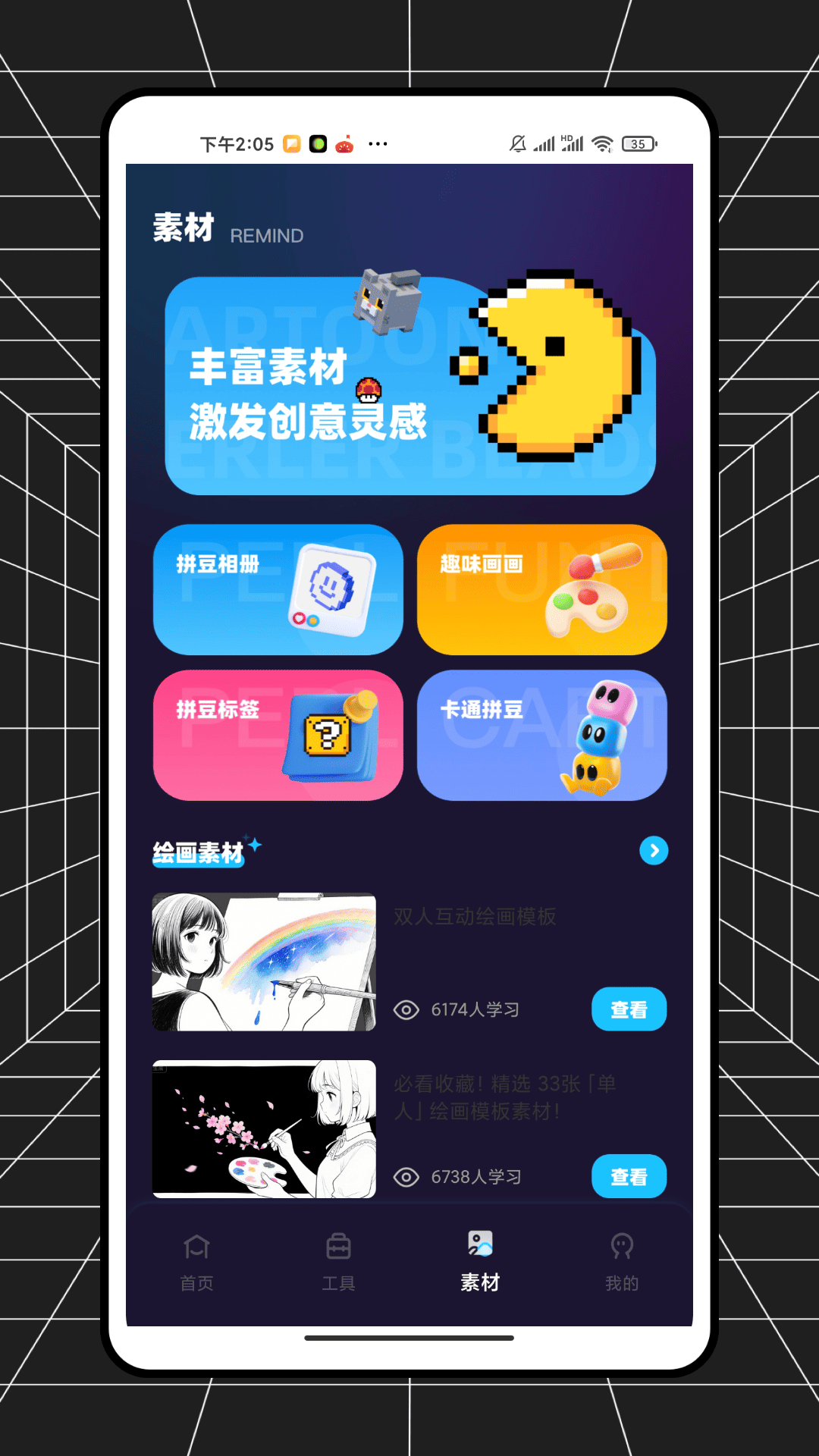Tap 查看 on the 33张单人绘画模板 item
819x1456 pixels.
point(629,1176)
